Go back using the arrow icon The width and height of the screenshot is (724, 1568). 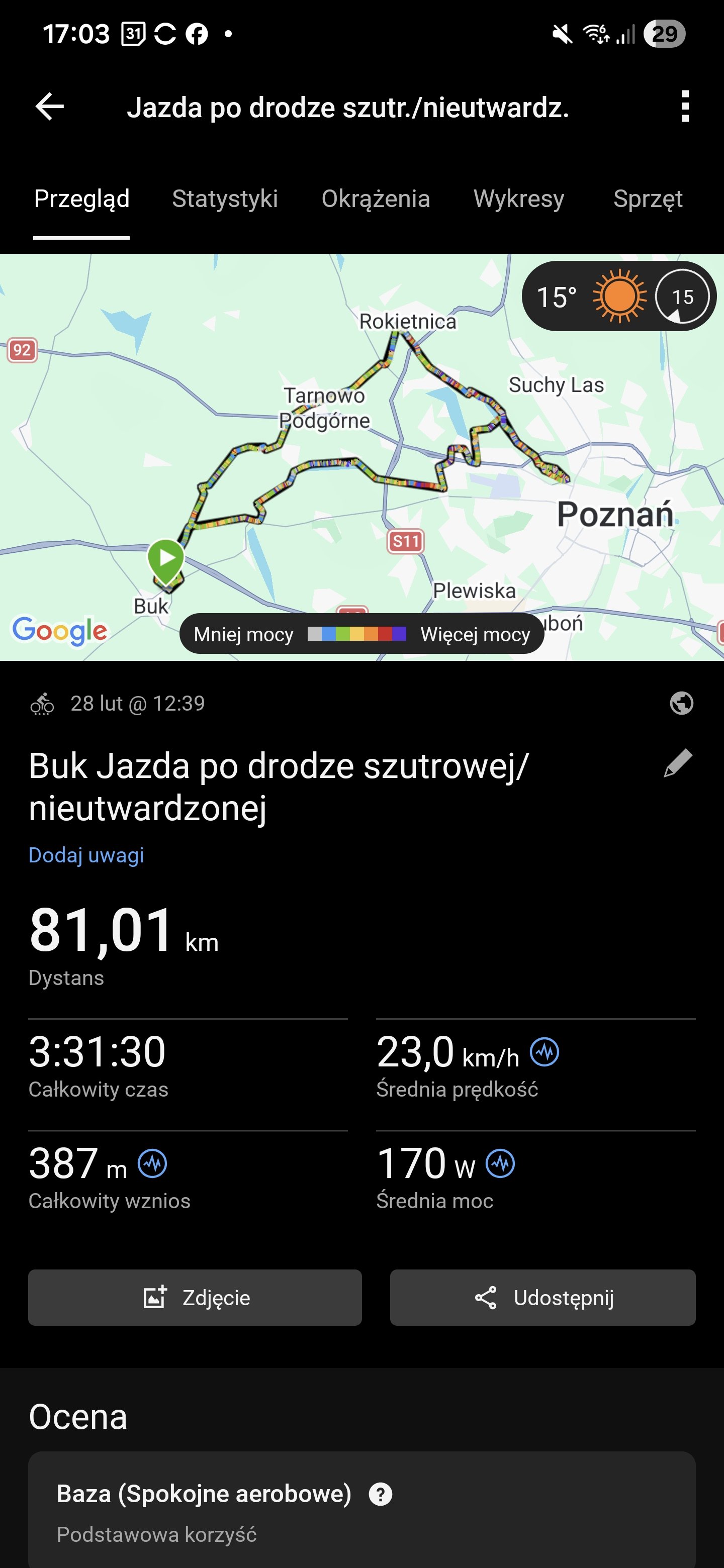pyautogui.click(x=50, y=107)
